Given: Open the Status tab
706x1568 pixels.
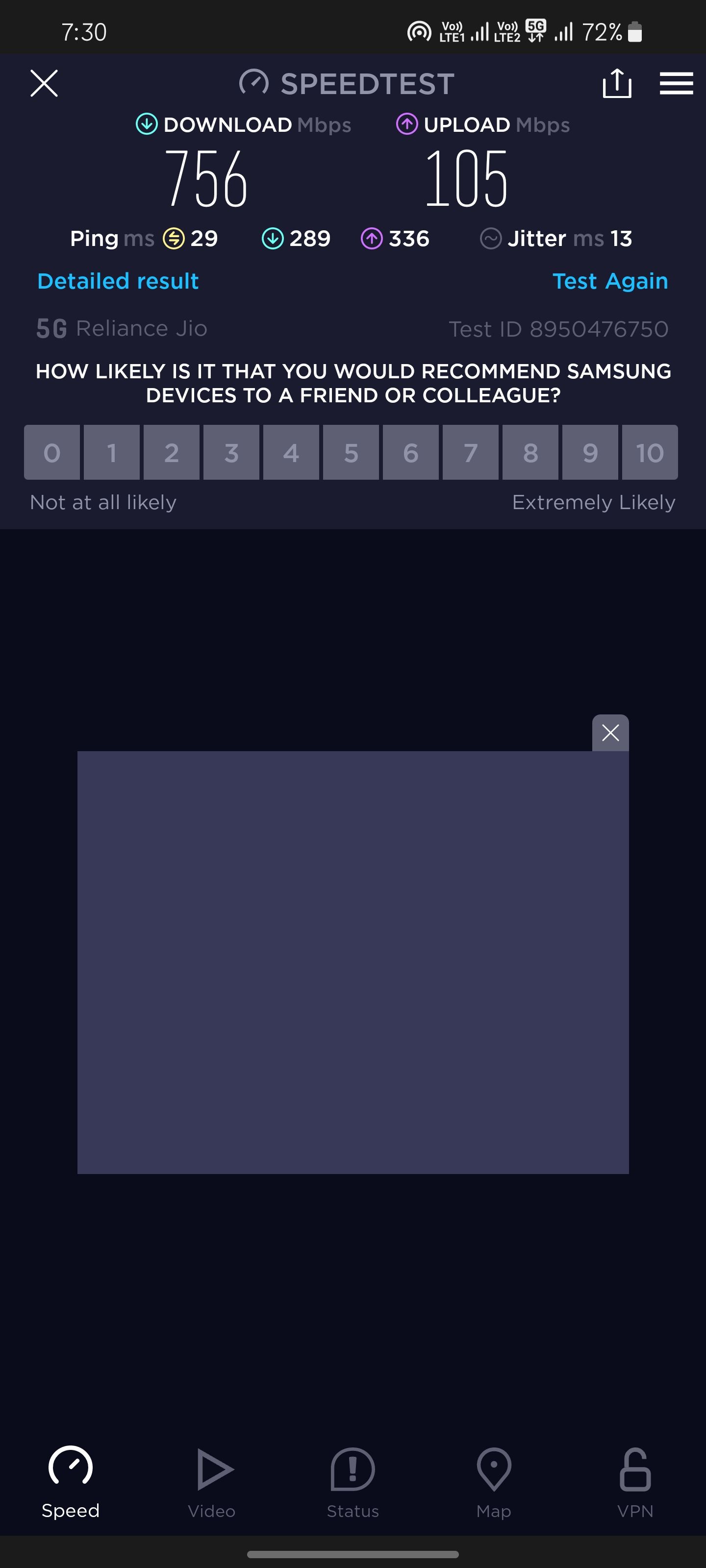Looking at the screenshot, I should (353, 1482).
